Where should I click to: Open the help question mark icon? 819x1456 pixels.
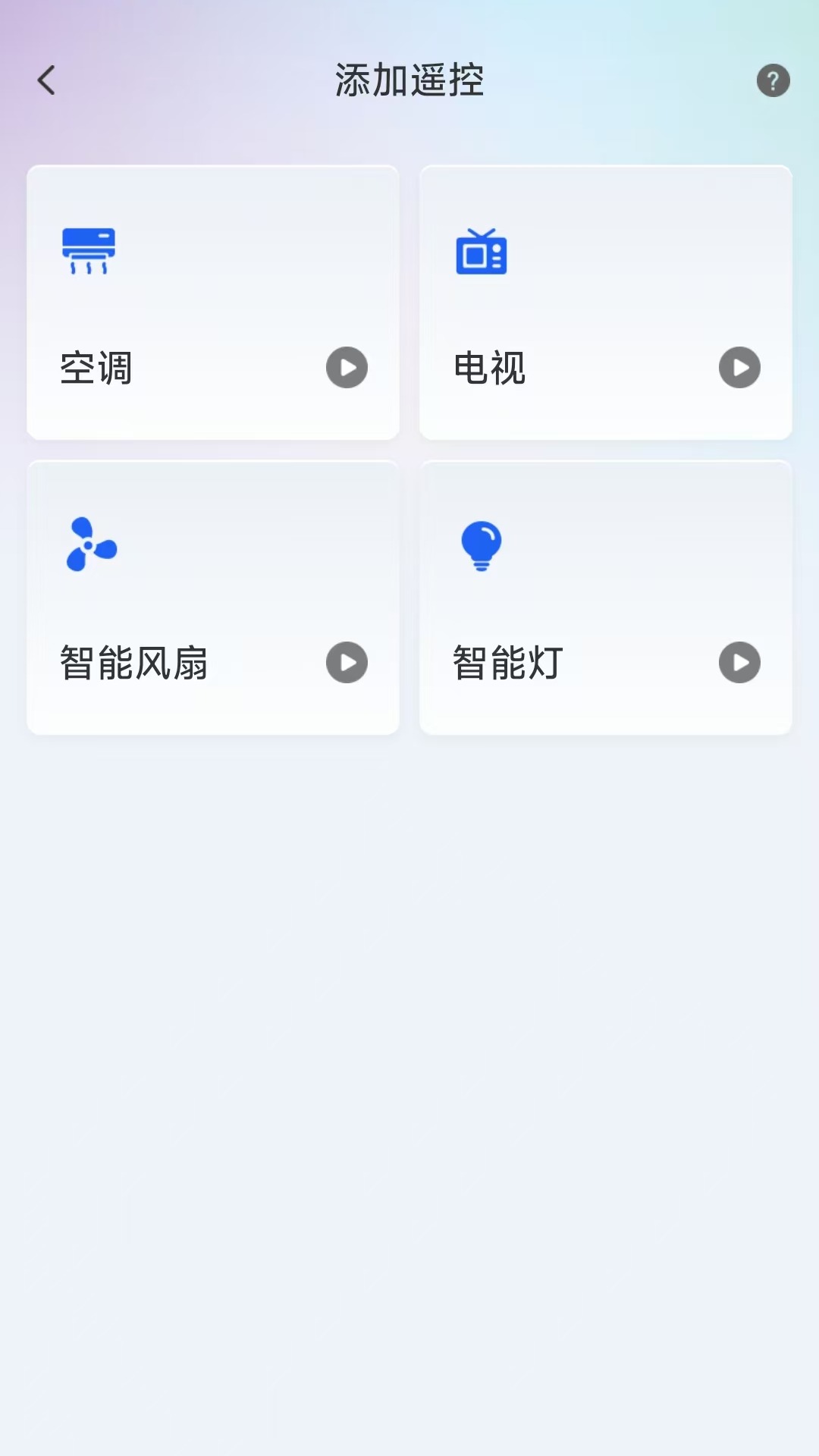[773, 80]
